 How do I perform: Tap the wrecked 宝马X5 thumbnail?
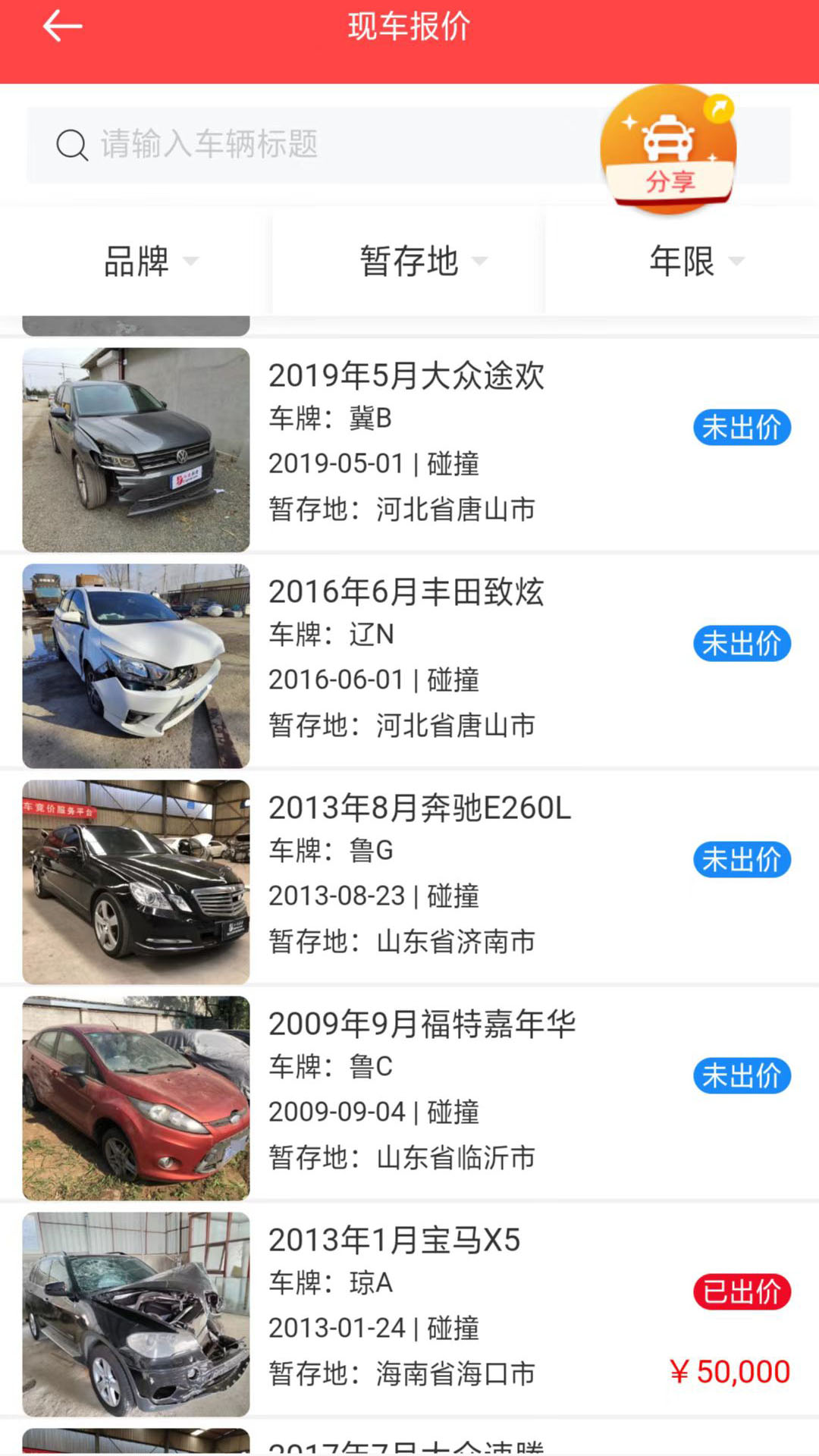click(x=135, y=1314)
